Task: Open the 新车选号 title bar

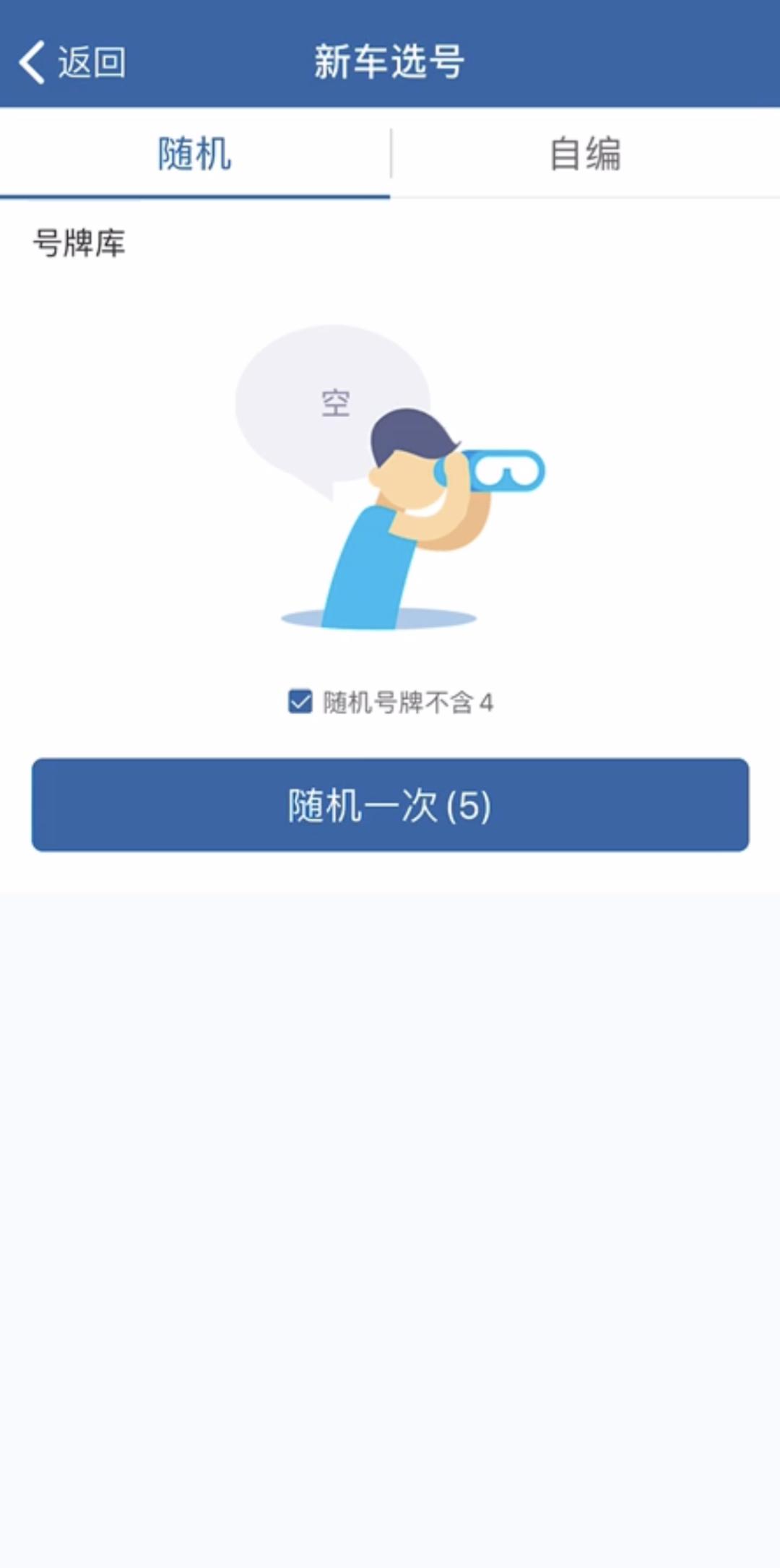Action: tap(390, 61)
